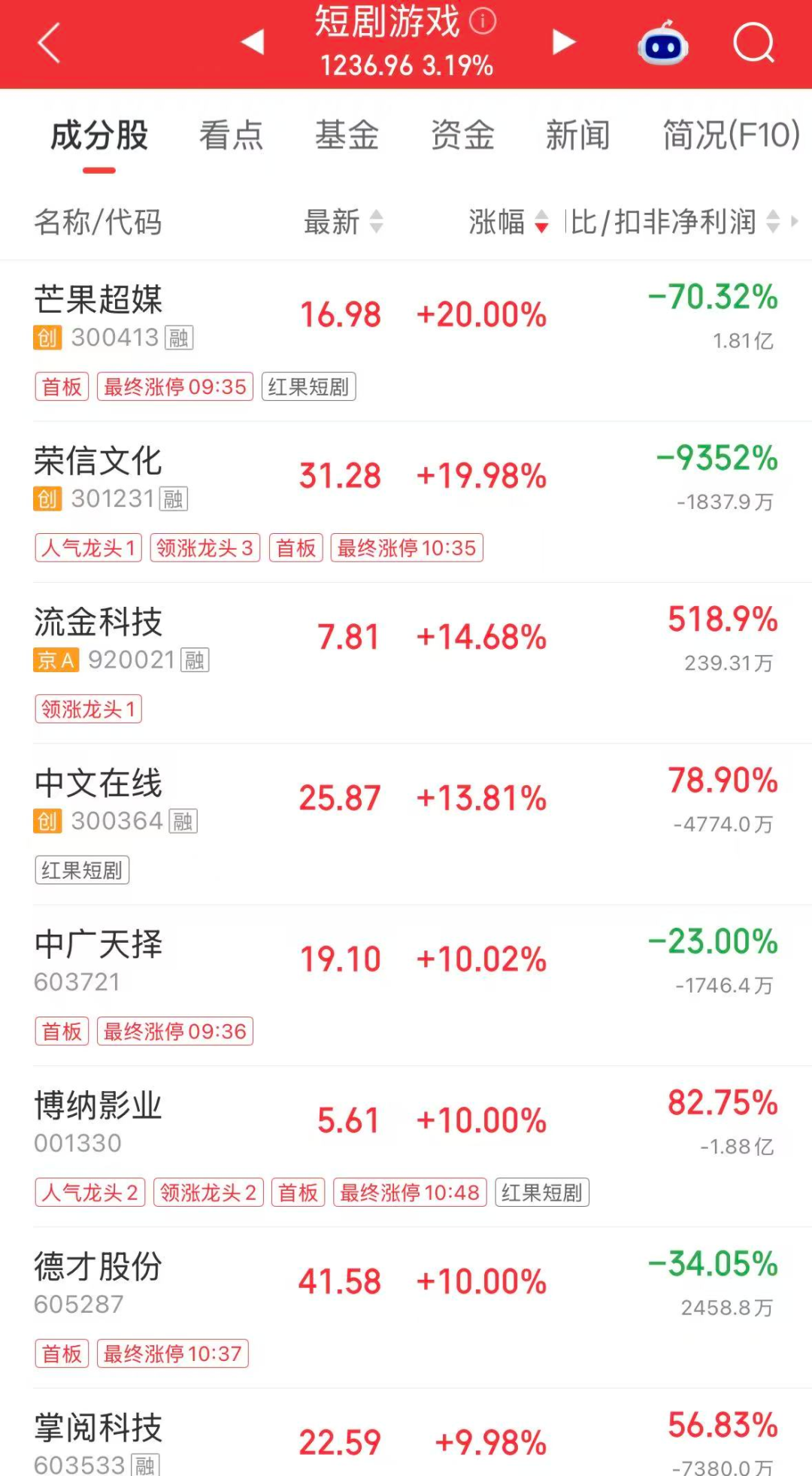Open stock 中文在线 details

click(406, 824)
